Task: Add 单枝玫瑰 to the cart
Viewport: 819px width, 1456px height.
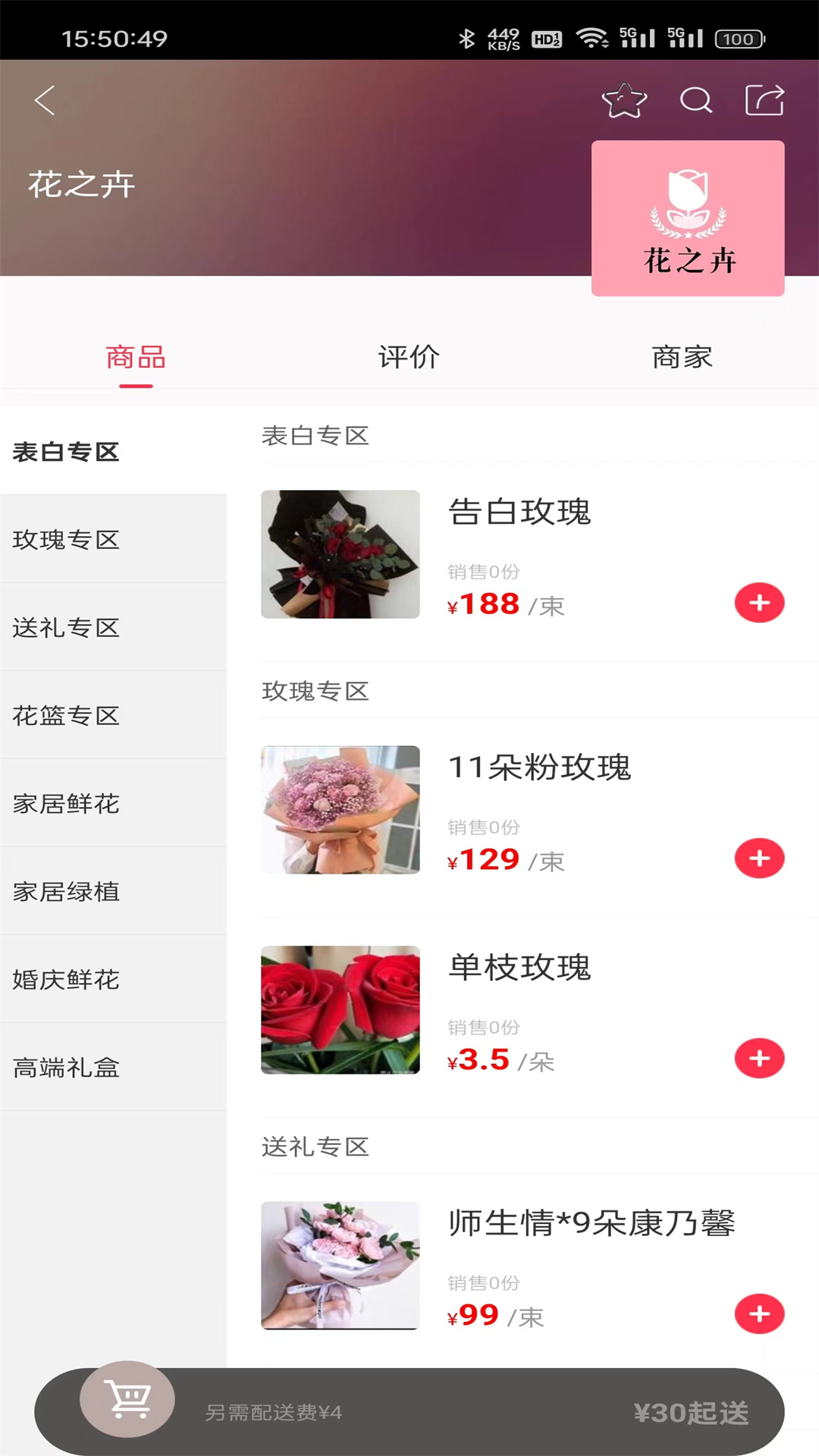Action: [759, 1059]
